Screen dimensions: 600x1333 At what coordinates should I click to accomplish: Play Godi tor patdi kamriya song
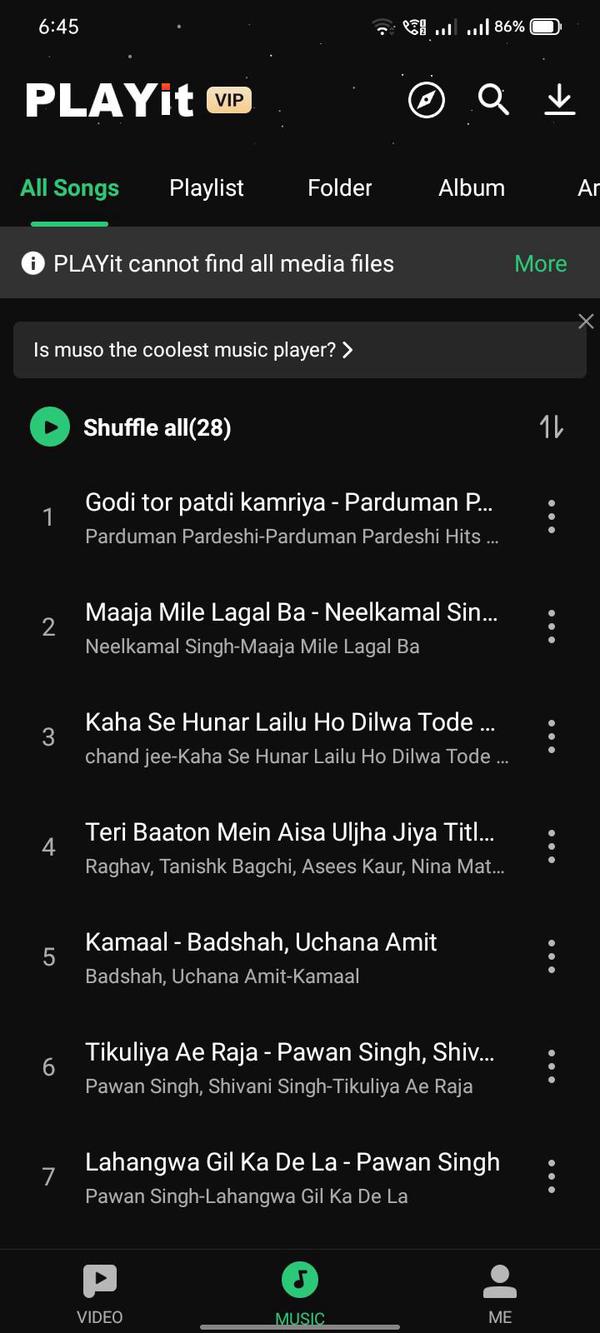pyautogui.click(x=288, y=517)
